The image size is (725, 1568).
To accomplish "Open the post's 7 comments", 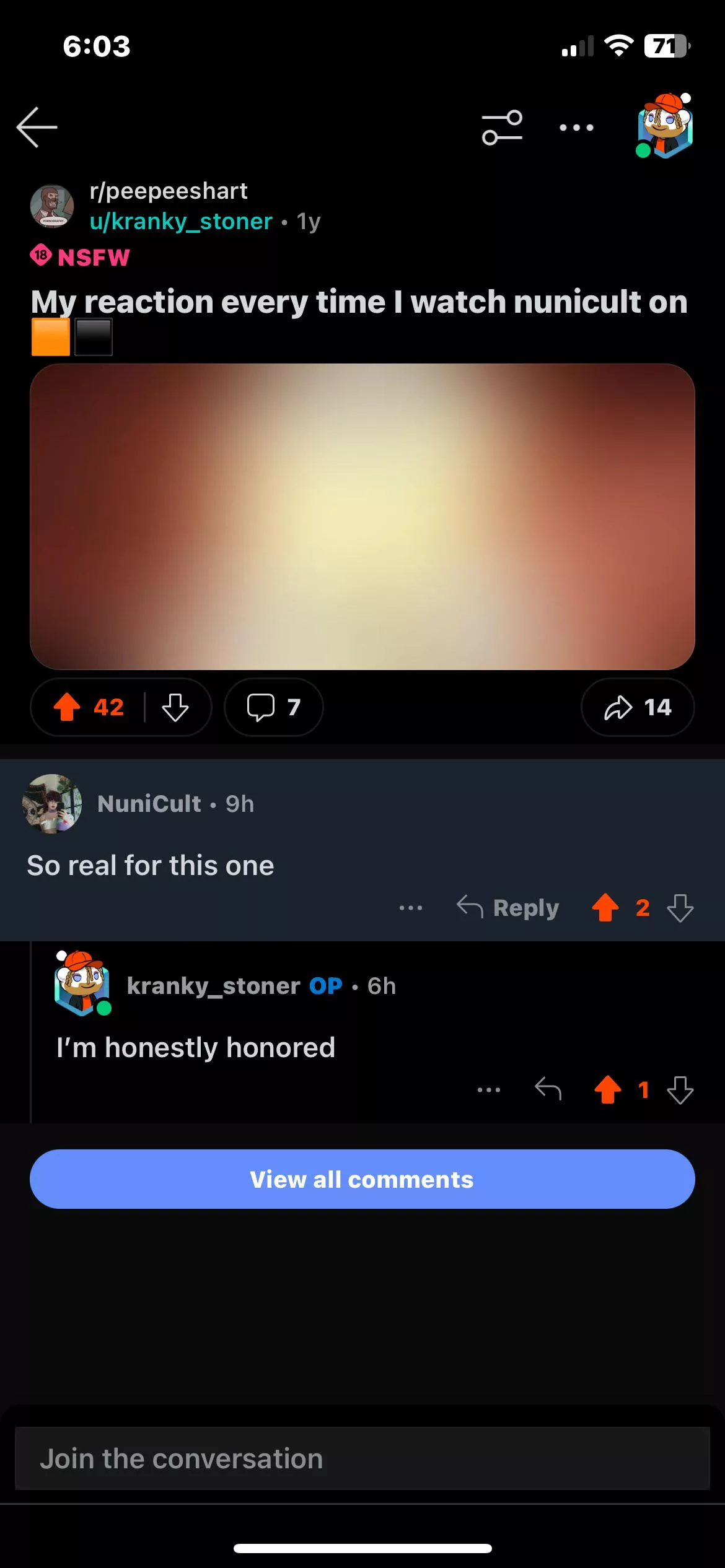I will click(273, 707).
